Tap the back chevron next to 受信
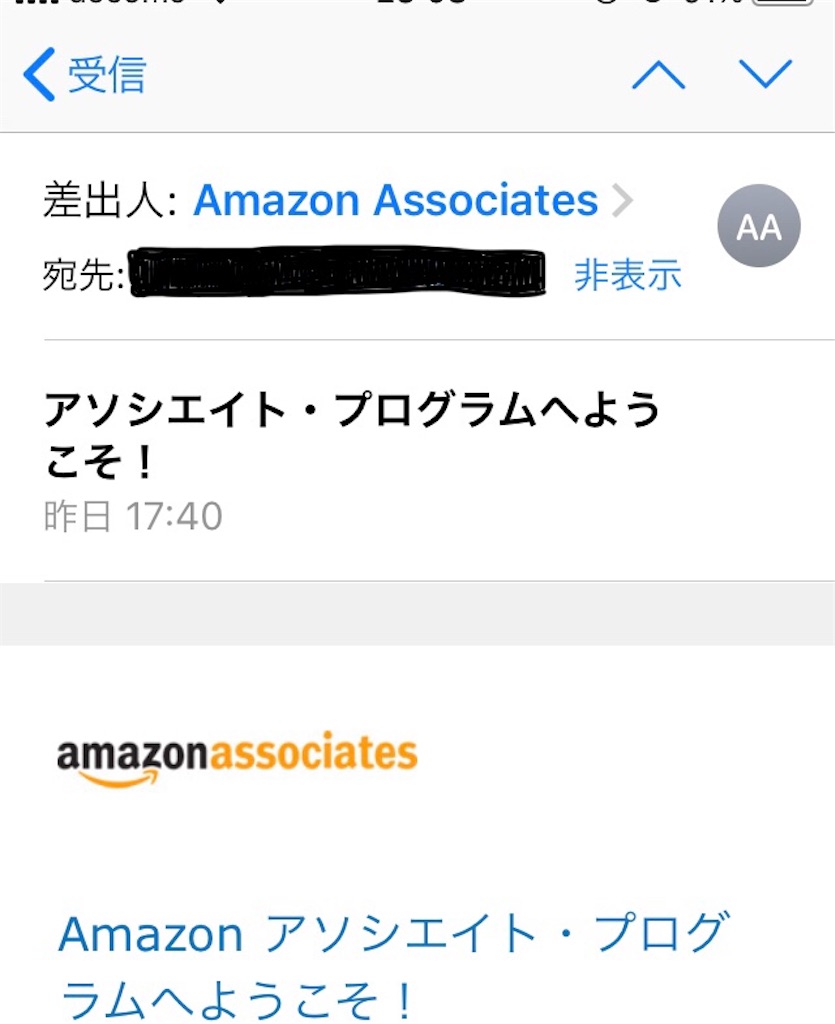The height and width of the screenshot is (1024, 835). point(37,75)
